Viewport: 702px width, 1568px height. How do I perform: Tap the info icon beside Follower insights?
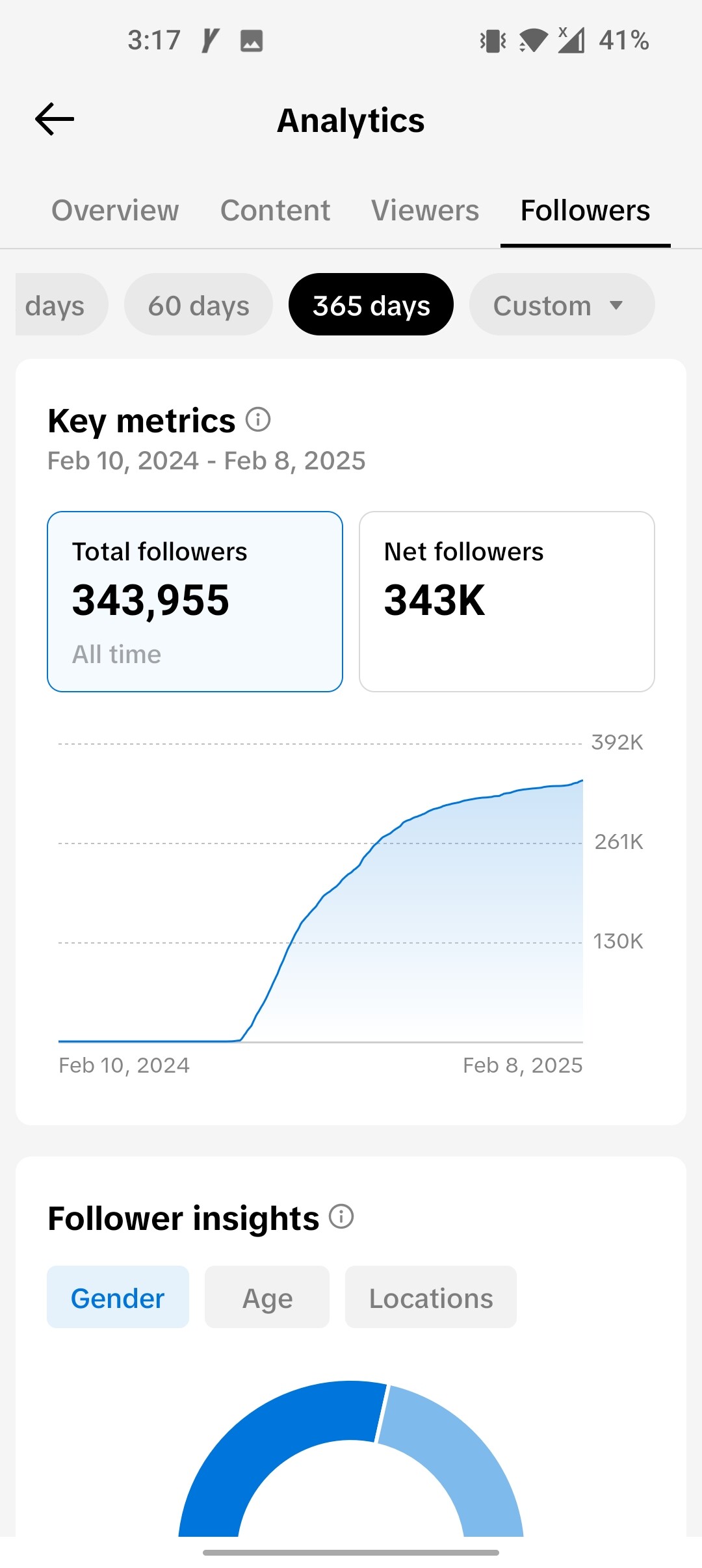click(341, 1216)
